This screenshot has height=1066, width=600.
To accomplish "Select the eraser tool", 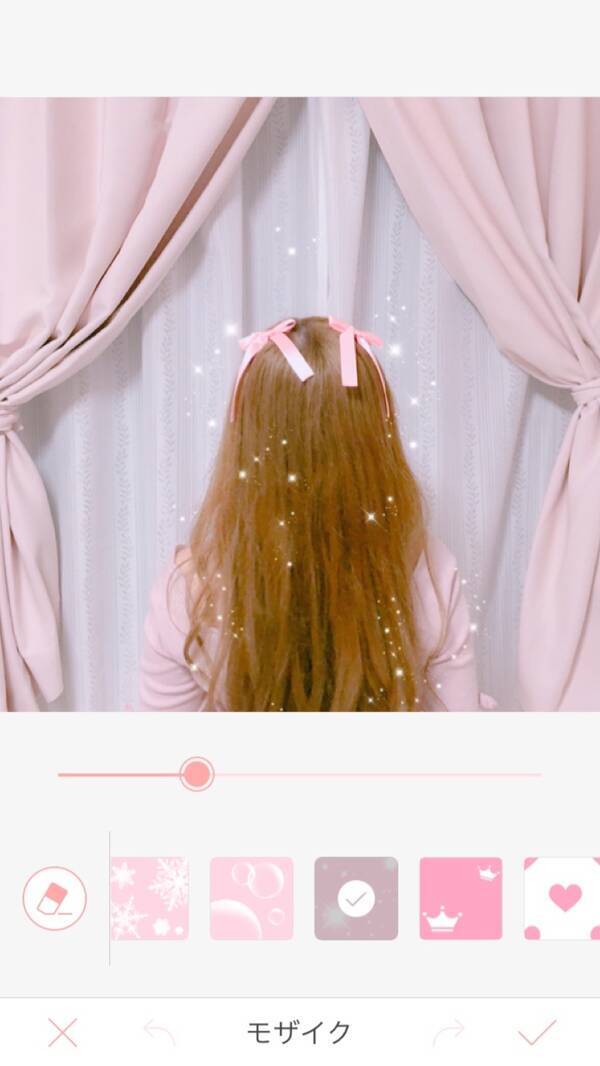I will (55, 898).
